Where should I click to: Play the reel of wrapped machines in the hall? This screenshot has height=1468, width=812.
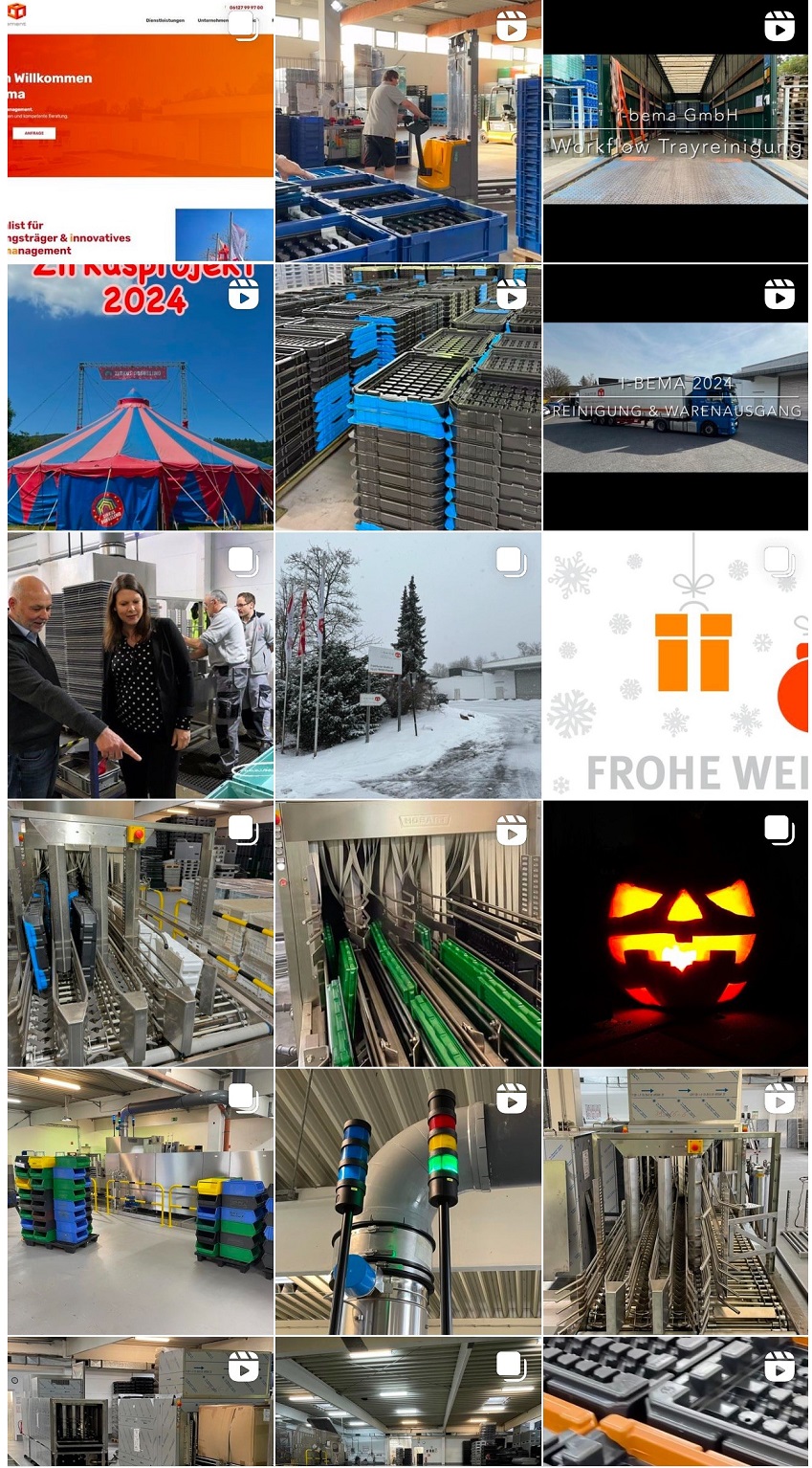click(x=140, y=1403)
